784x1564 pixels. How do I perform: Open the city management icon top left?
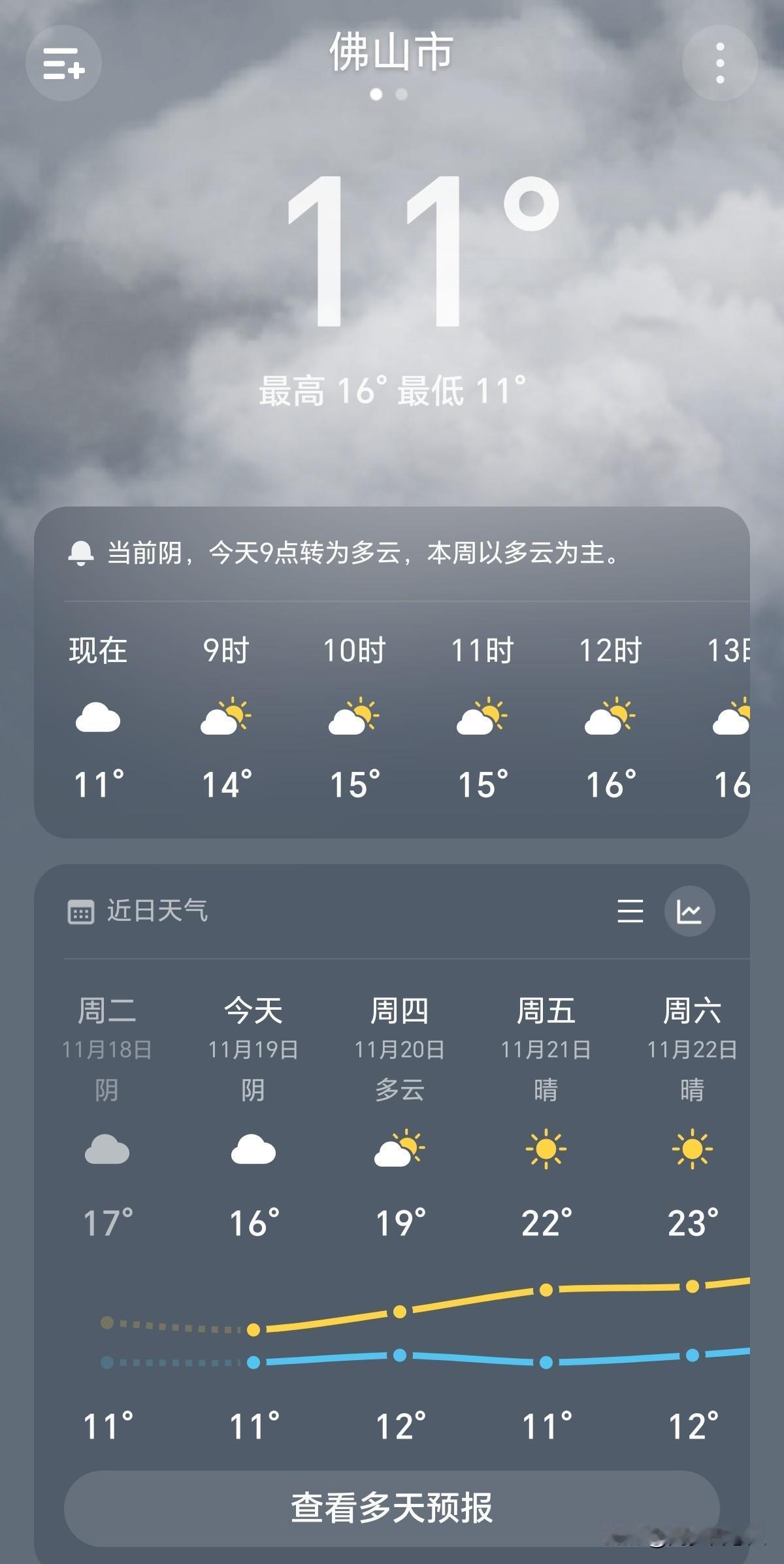click(x=63, y=63)
